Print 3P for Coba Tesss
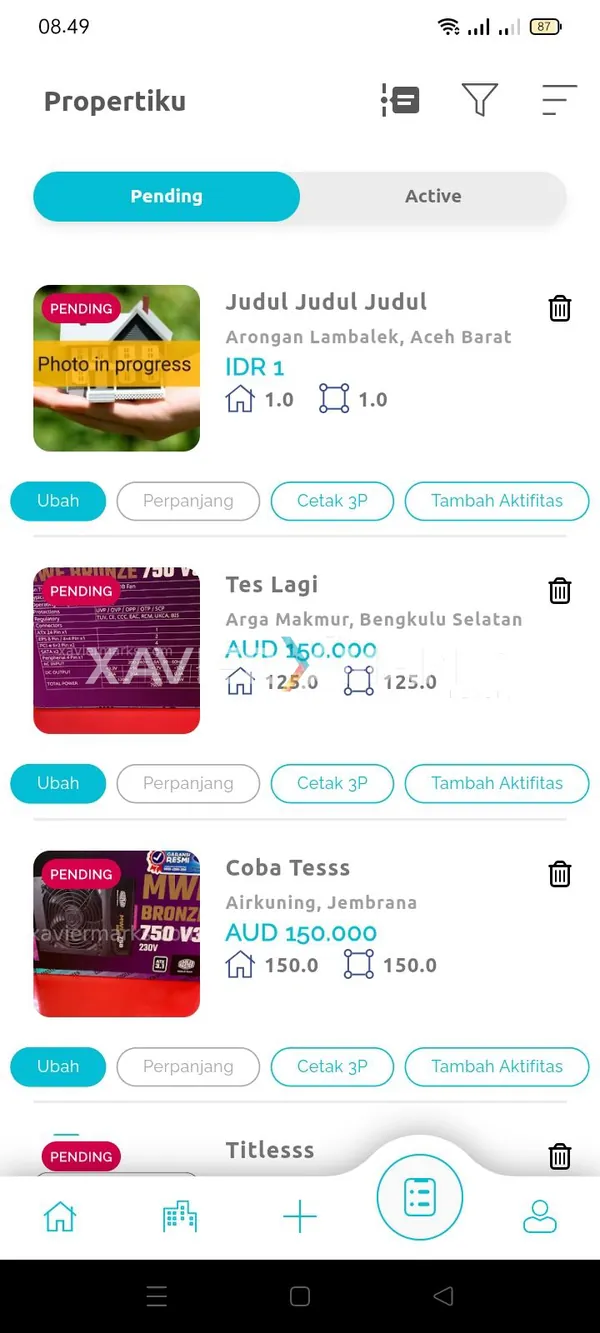This screenshot has height=1333, width=600. tap(332, 1067)
